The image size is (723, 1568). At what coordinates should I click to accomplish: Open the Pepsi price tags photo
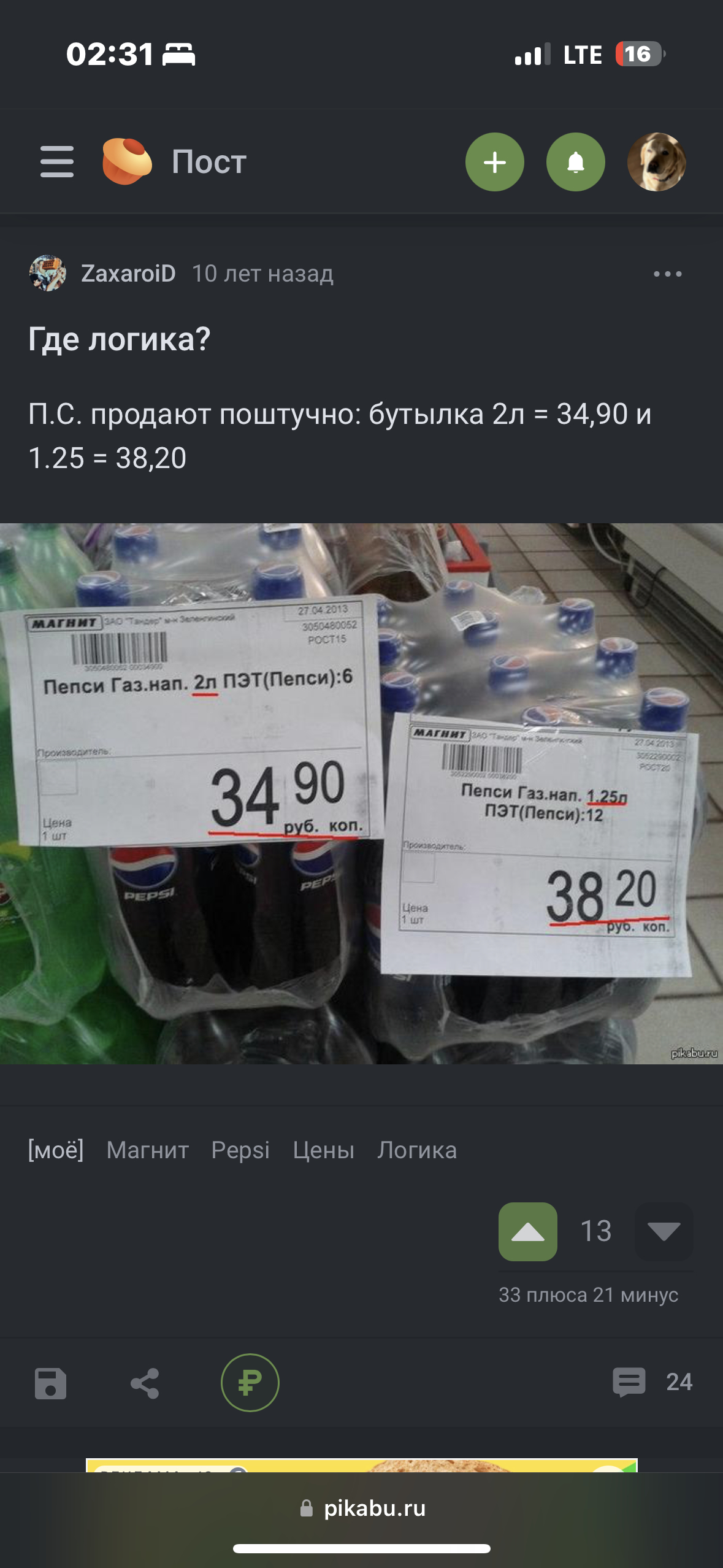[x=361, y=793]
